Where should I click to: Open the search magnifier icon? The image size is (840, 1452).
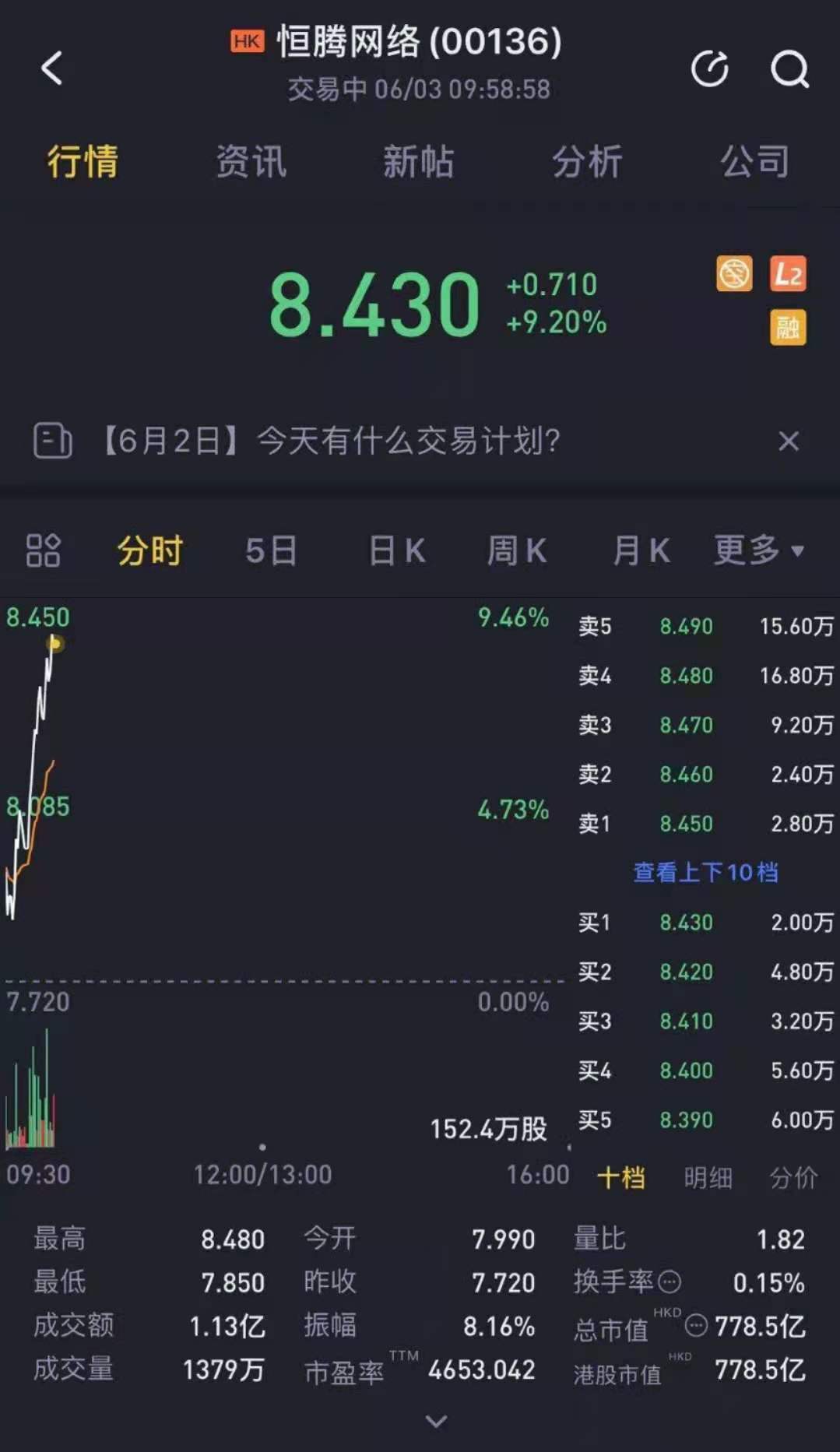pos(789,69)
